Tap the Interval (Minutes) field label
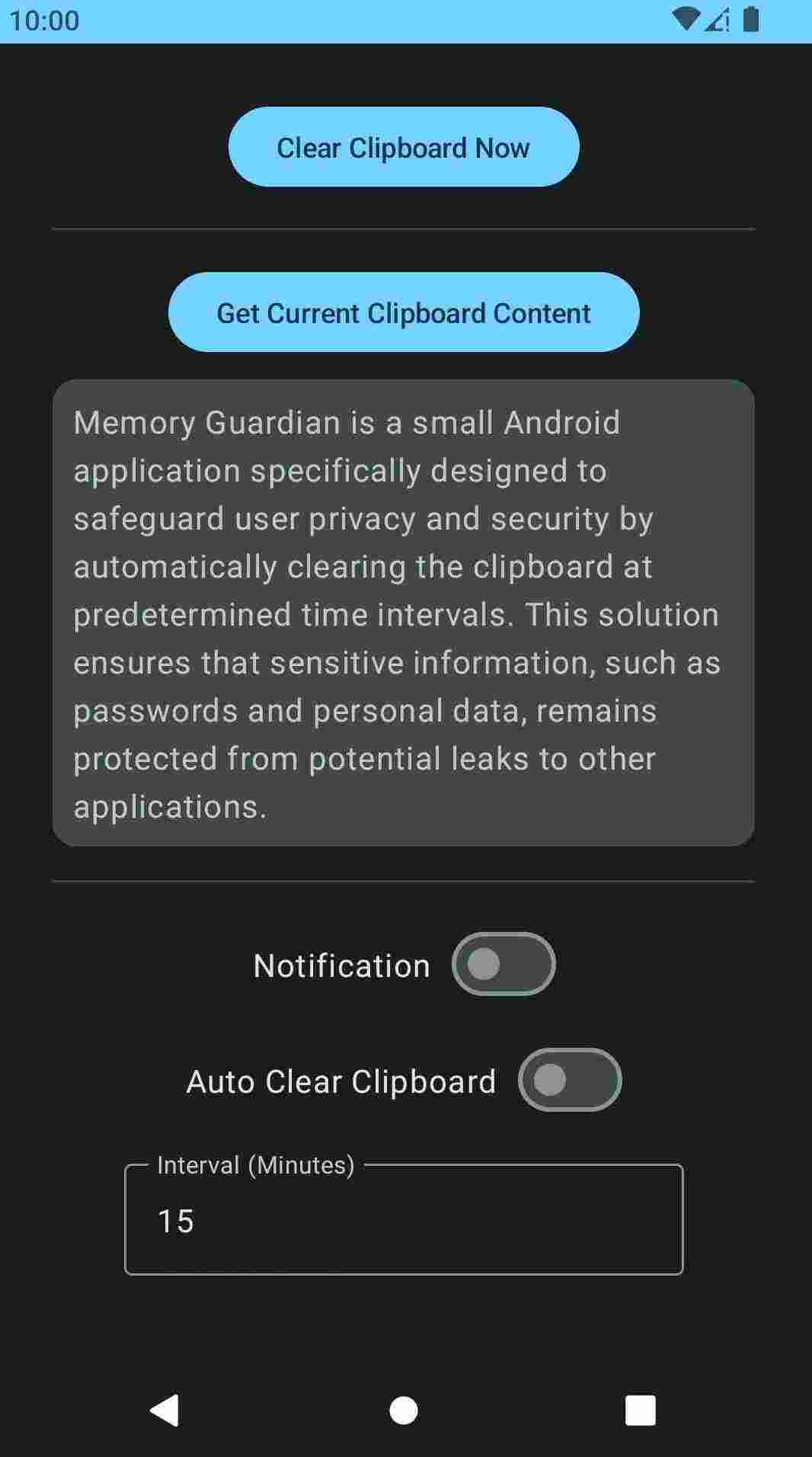812x1457 pixels. (256, 1164)
